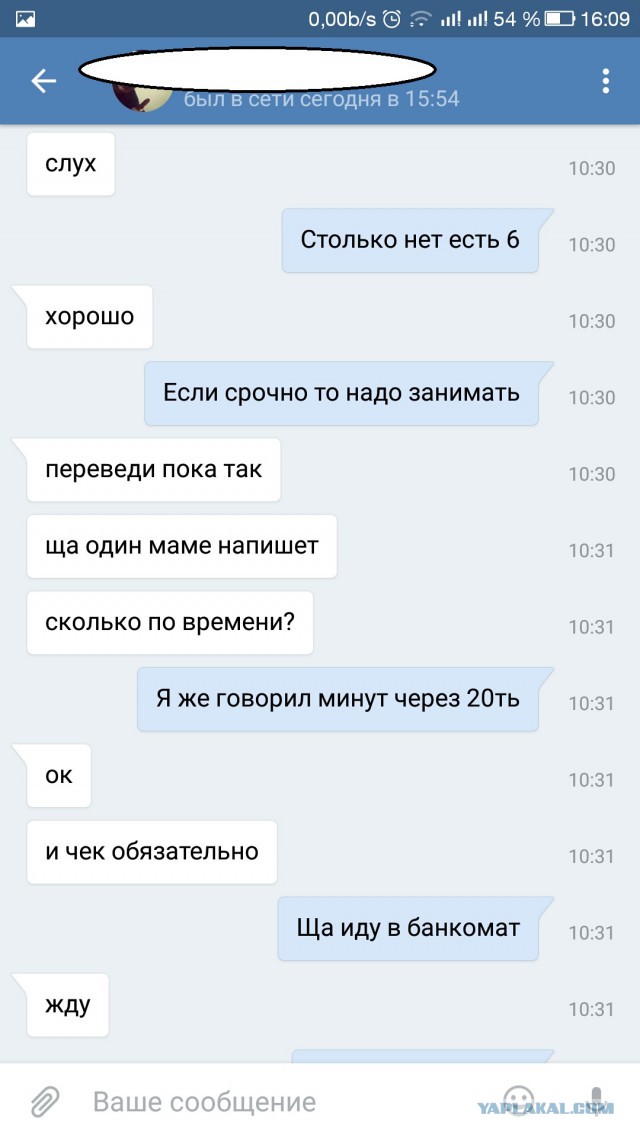Open the chat overflow menu
640x1138 pixels.
(605, 81)
